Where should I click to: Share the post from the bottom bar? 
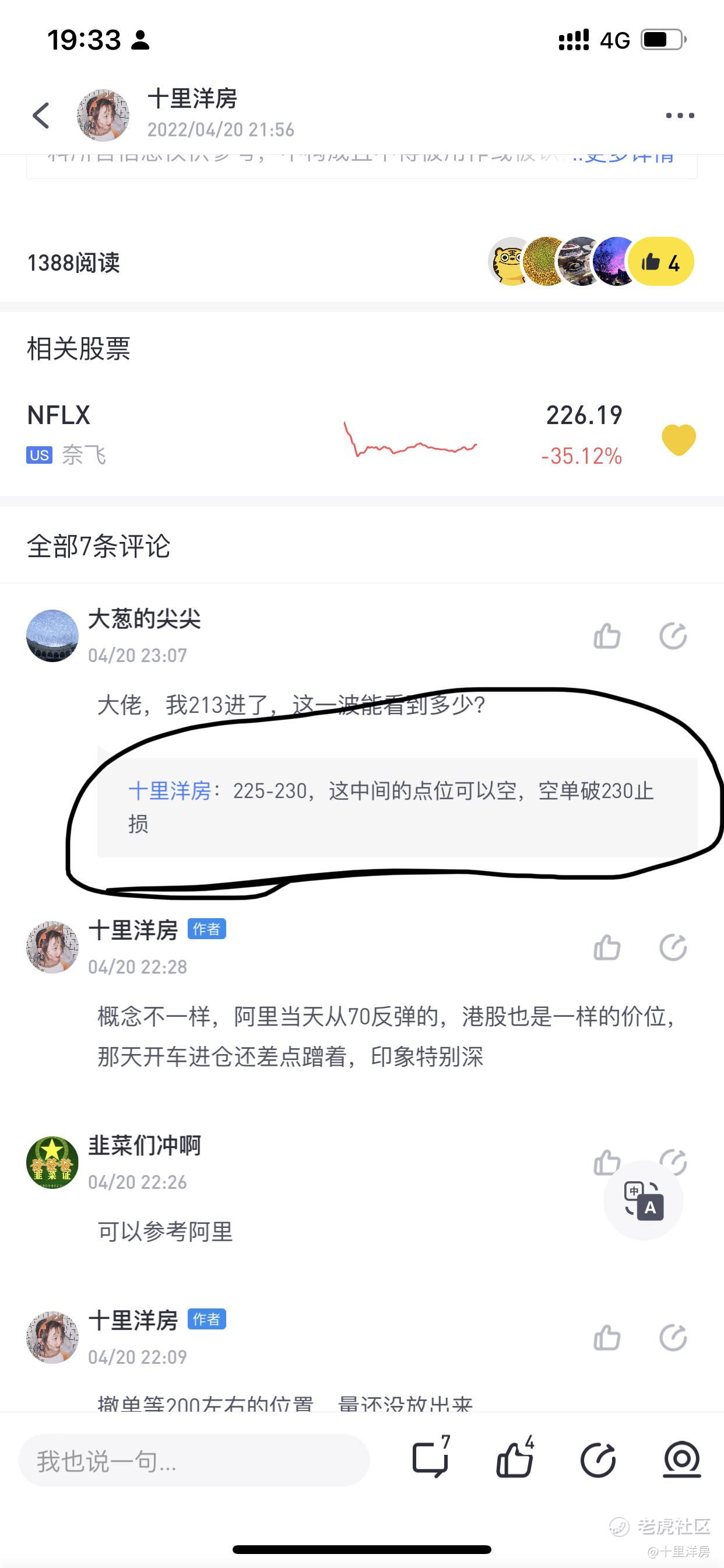pos(598,1460)
